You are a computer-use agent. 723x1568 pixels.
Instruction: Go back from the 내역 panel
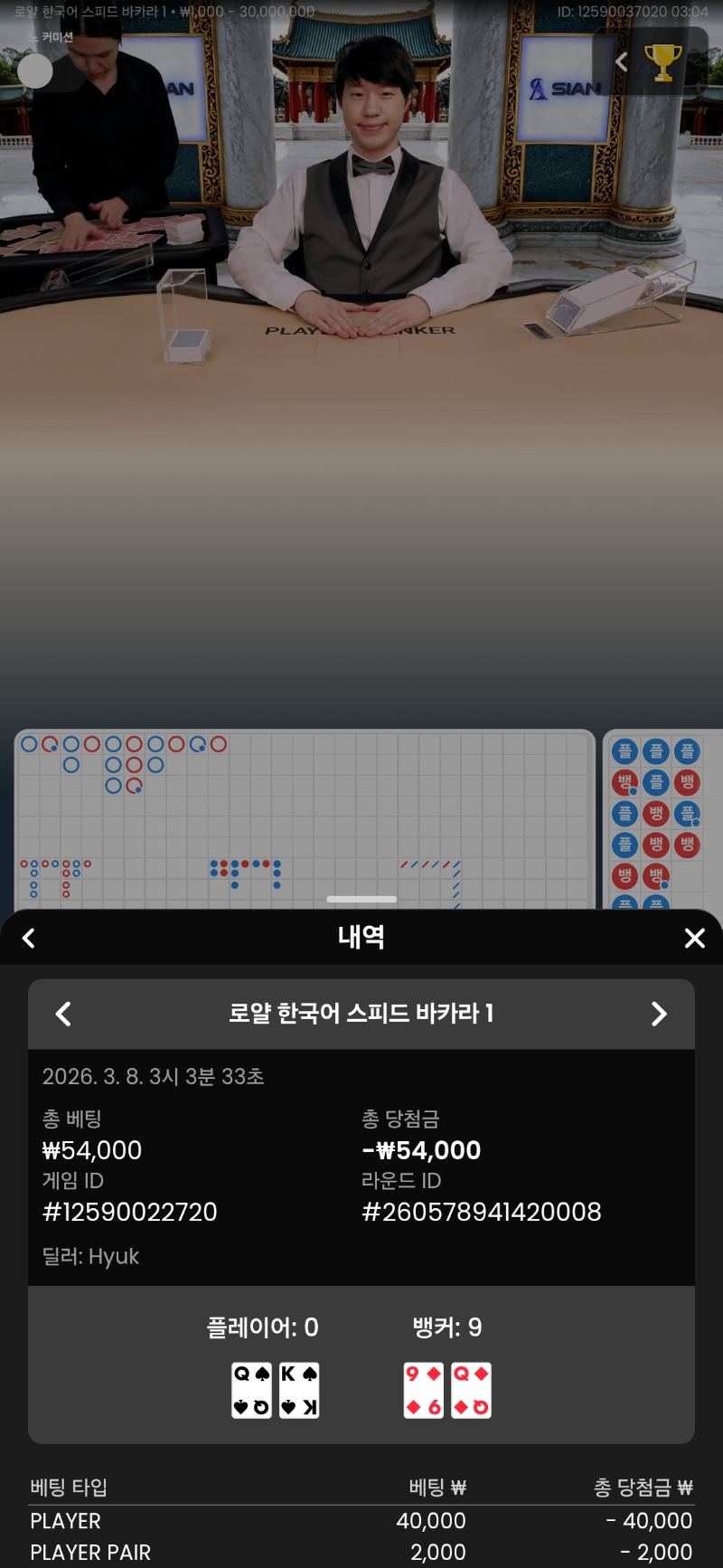29,939
